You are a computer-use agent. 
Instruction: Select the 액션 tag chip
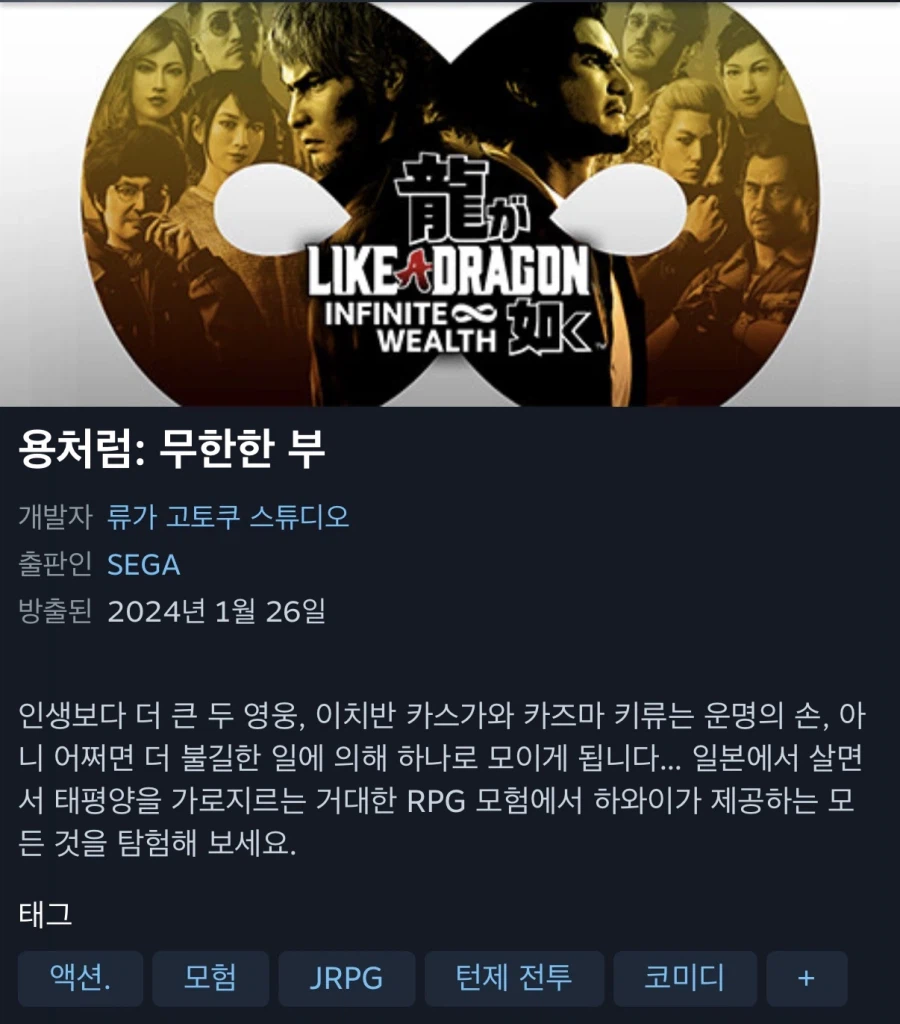tap(80, 978)
